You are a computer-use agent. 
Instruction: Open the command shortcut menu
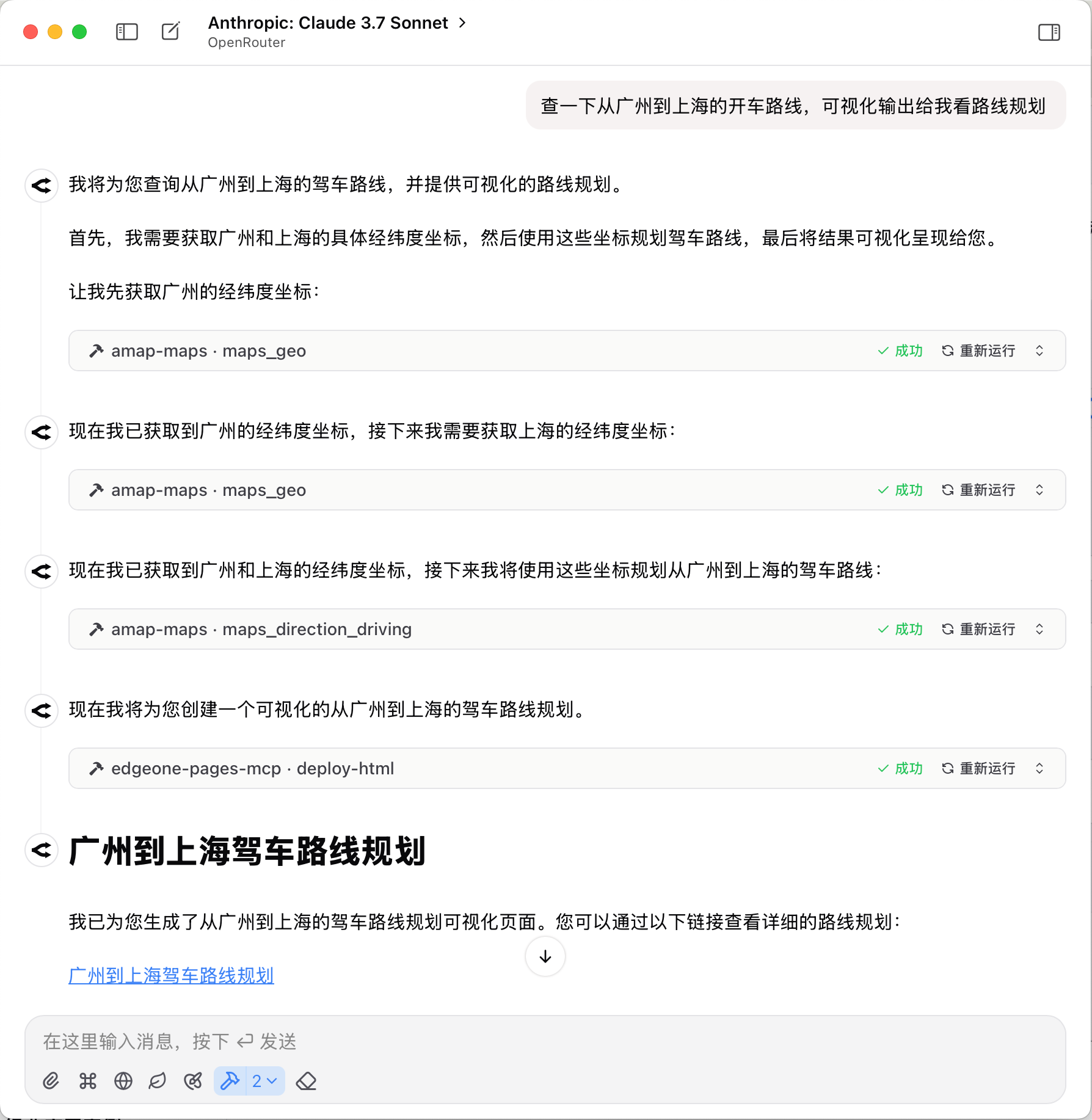(88, 1081)
